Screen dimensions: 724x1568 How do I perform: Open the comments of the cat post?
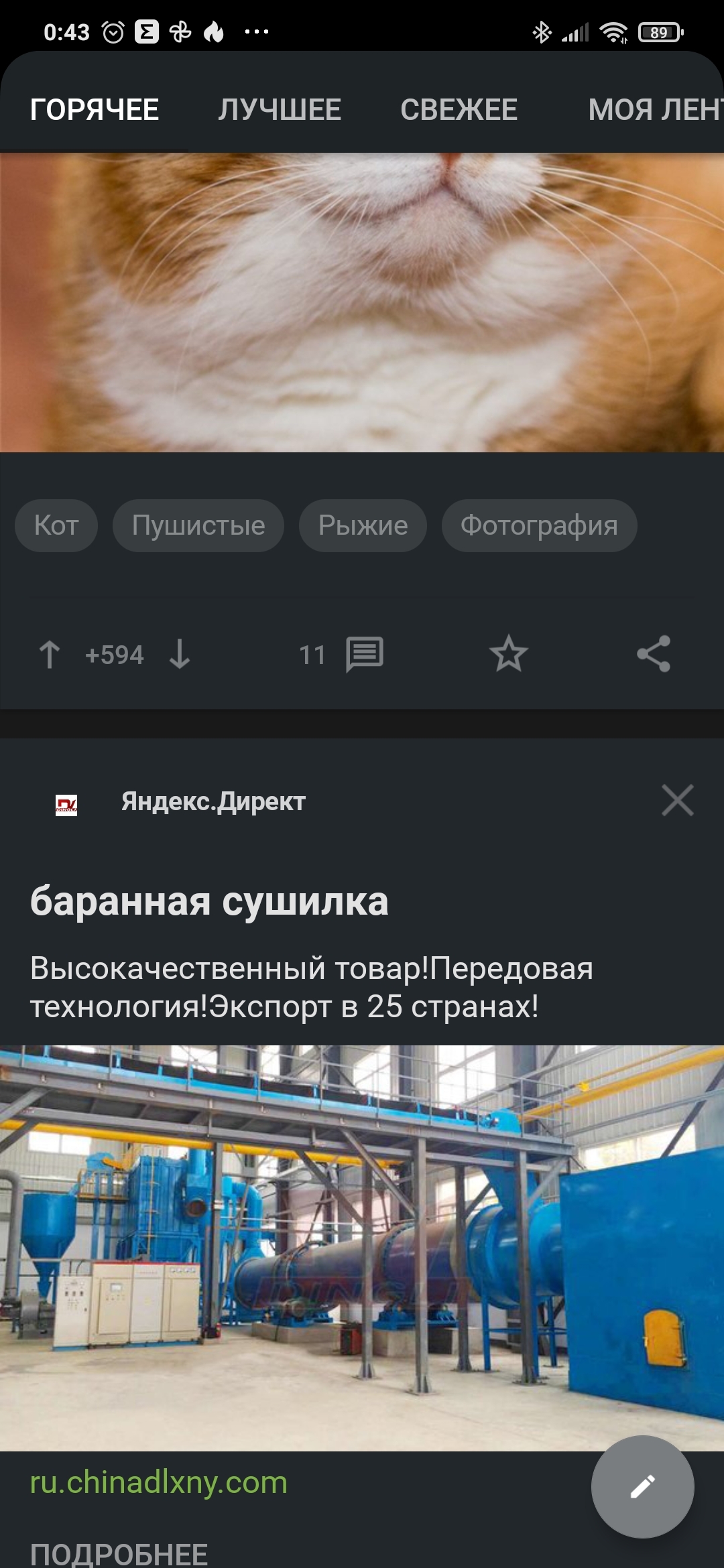(x=363, y=655)
